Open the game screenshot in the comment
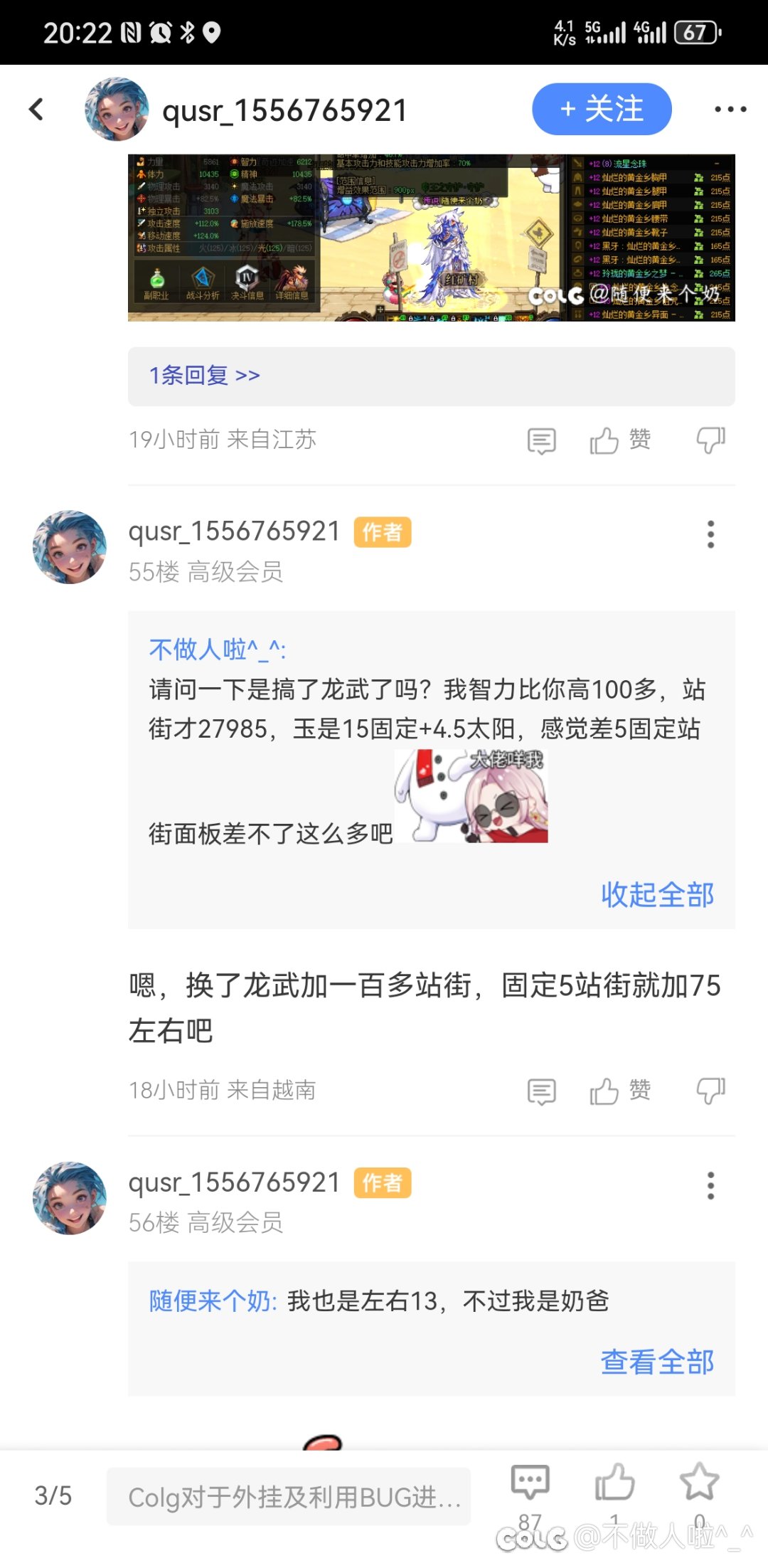768x1568 pixels. [431, 238]
